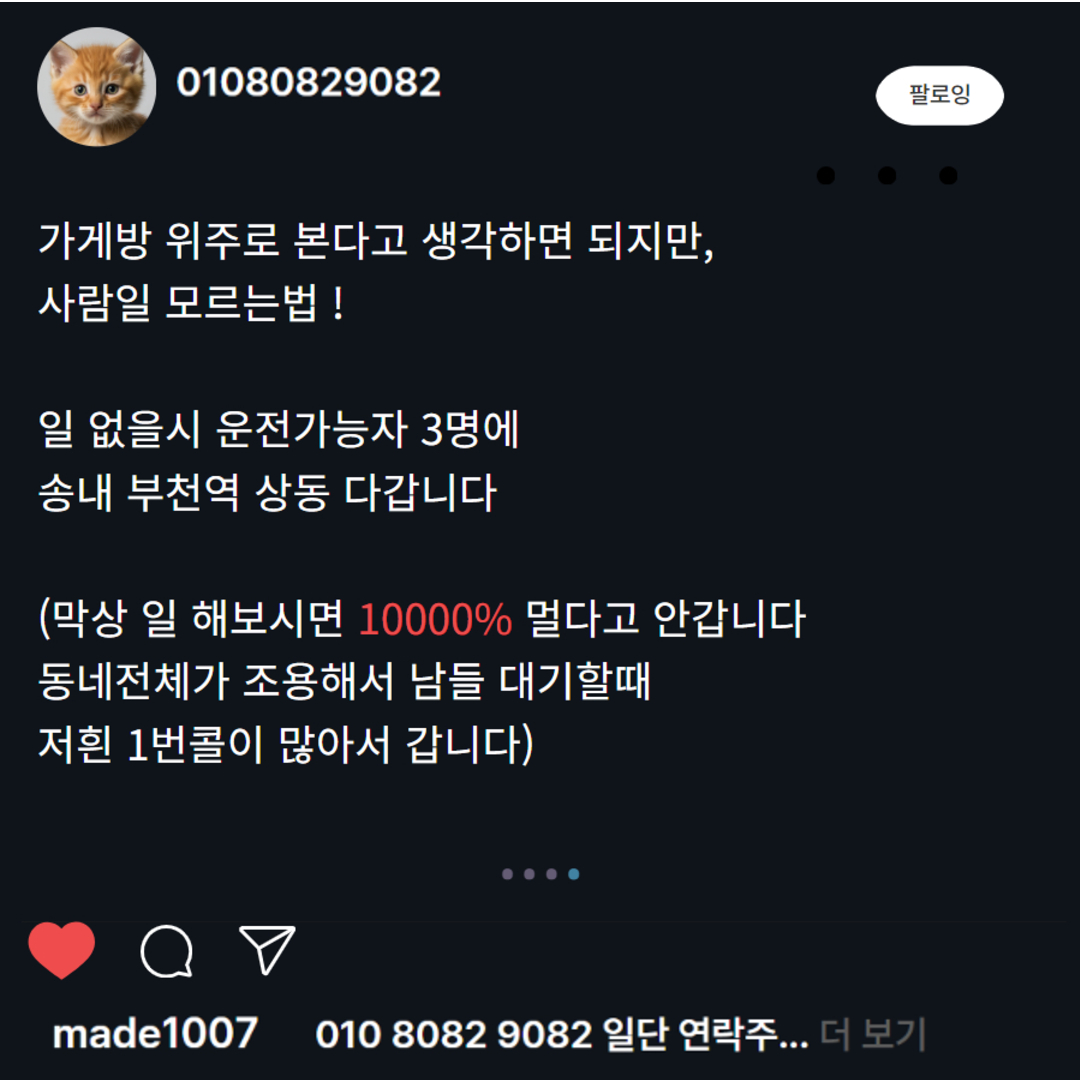Open the comments speech bubble
This screenshot has width=1080, height=1080.
pos(166,951)
